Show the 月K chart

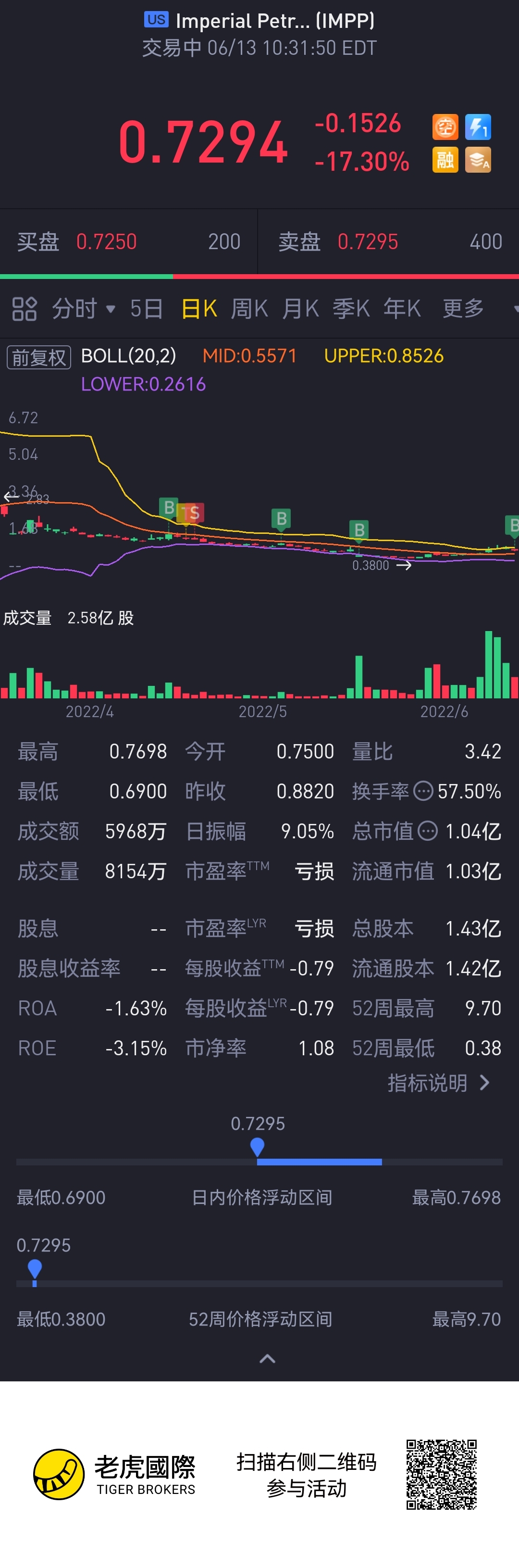click(300, 309)
